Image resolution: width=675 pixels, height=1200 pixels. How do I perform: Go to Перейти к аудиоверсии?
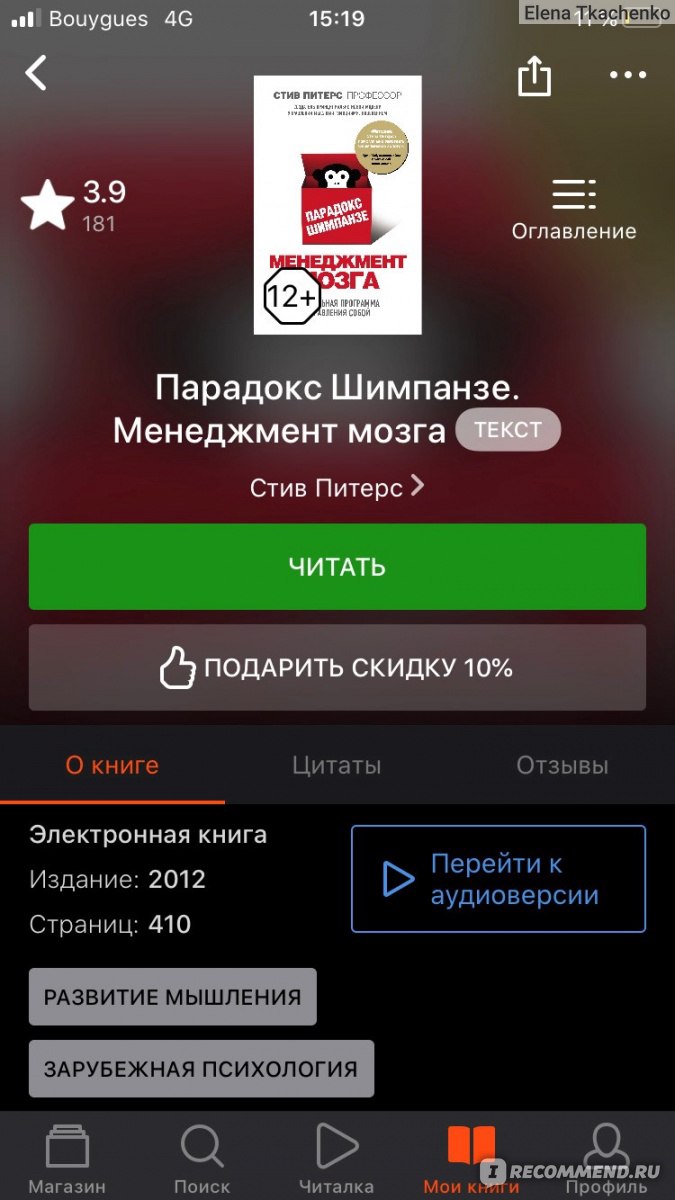coord(498,879)
